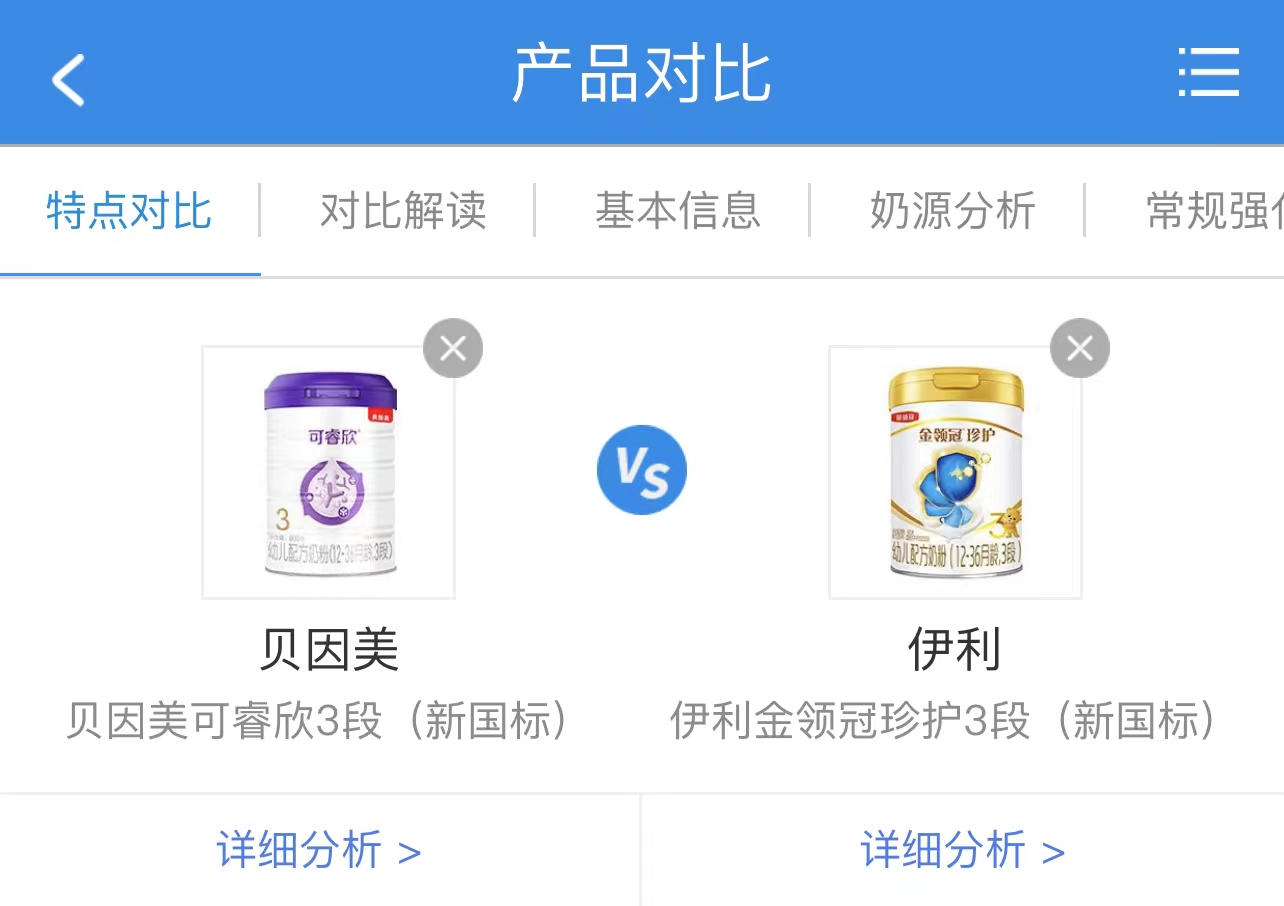Switch to the 基本信息 tab
Viewport: 1284px width, 906px height.
(x=677, y=211)
